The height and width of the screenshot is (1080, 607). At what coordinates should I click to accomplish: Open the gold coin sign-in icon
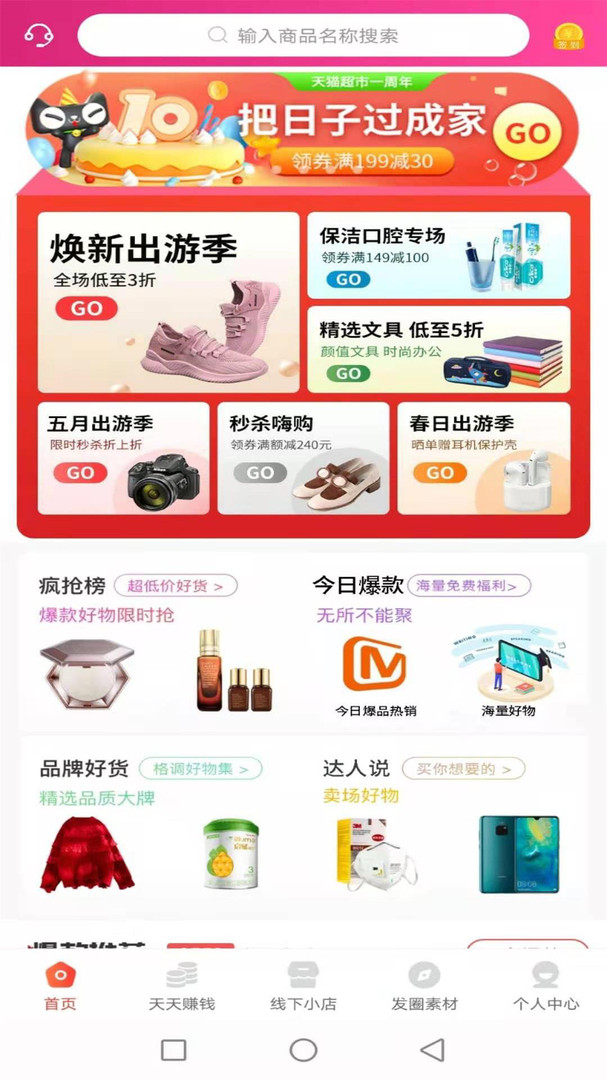(x=568, y=35)
